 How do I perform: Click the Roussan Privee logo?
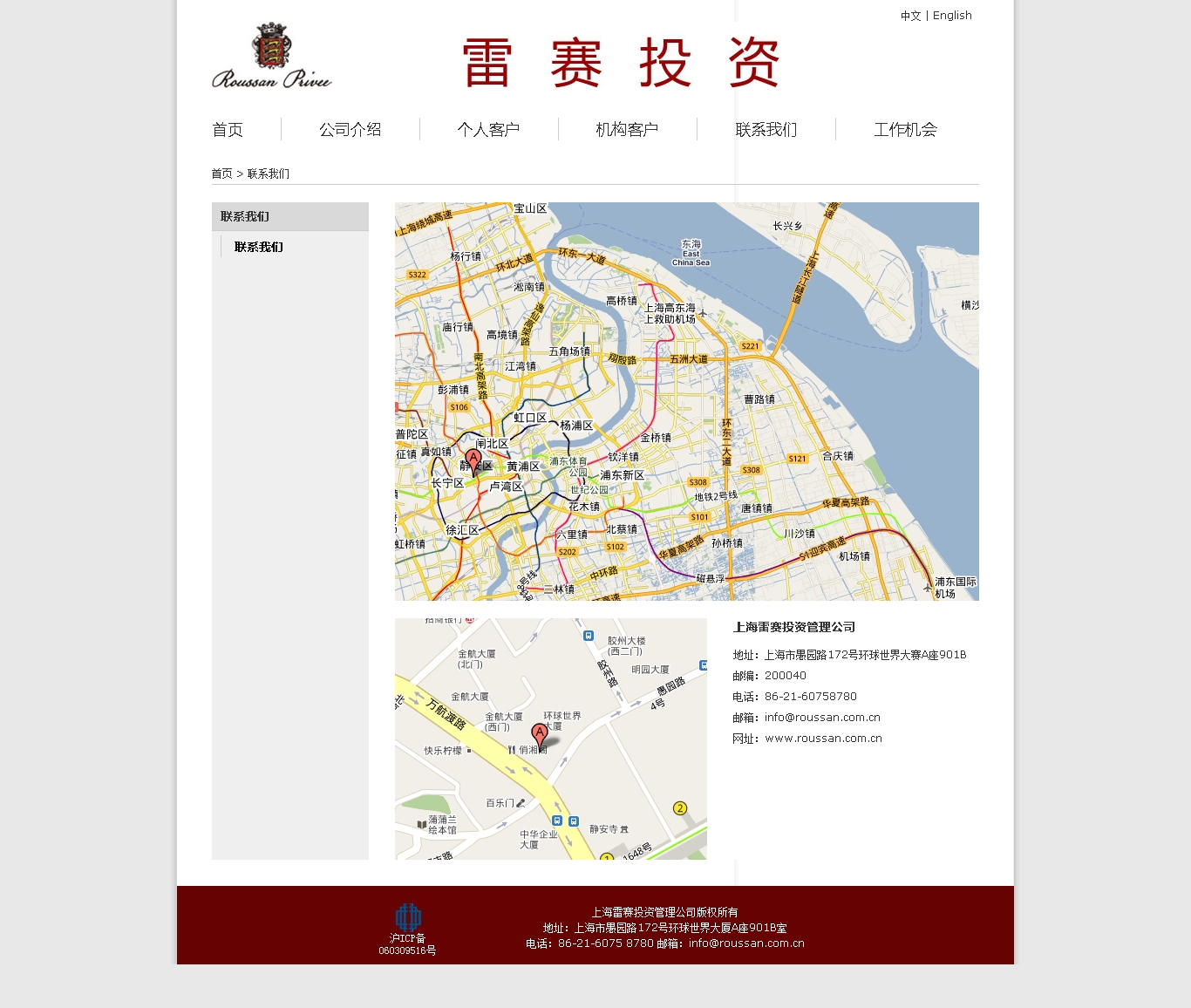pyautogui.click(x=272, y=57)
